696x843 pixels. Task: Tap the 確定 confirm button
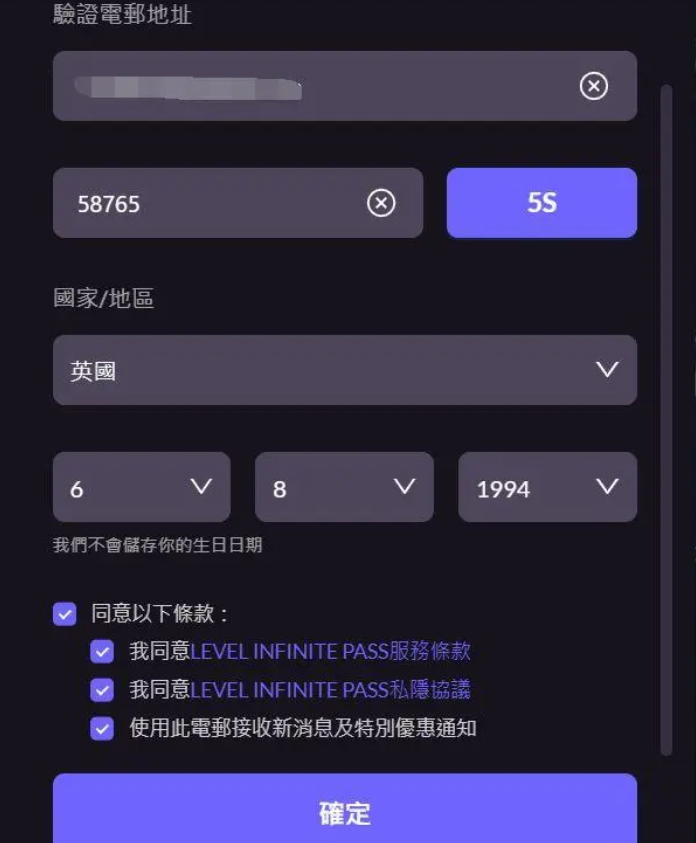(344, 811)
